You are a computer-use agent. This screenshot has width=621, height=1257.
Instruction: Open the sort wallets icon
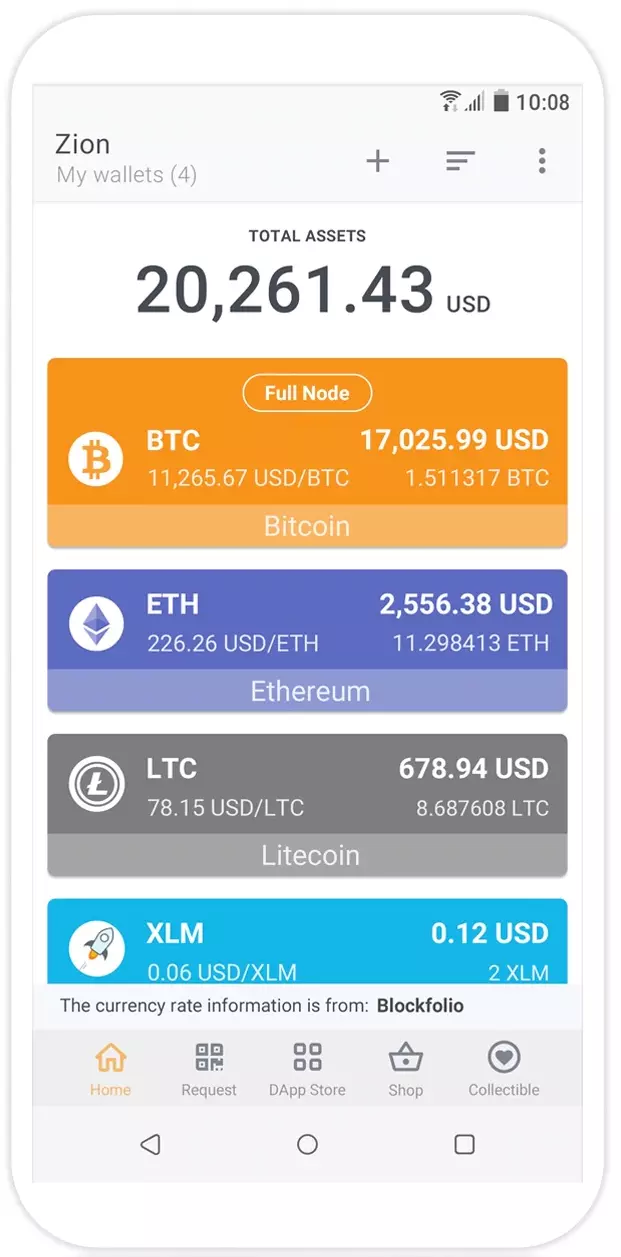tap(460, 160)
